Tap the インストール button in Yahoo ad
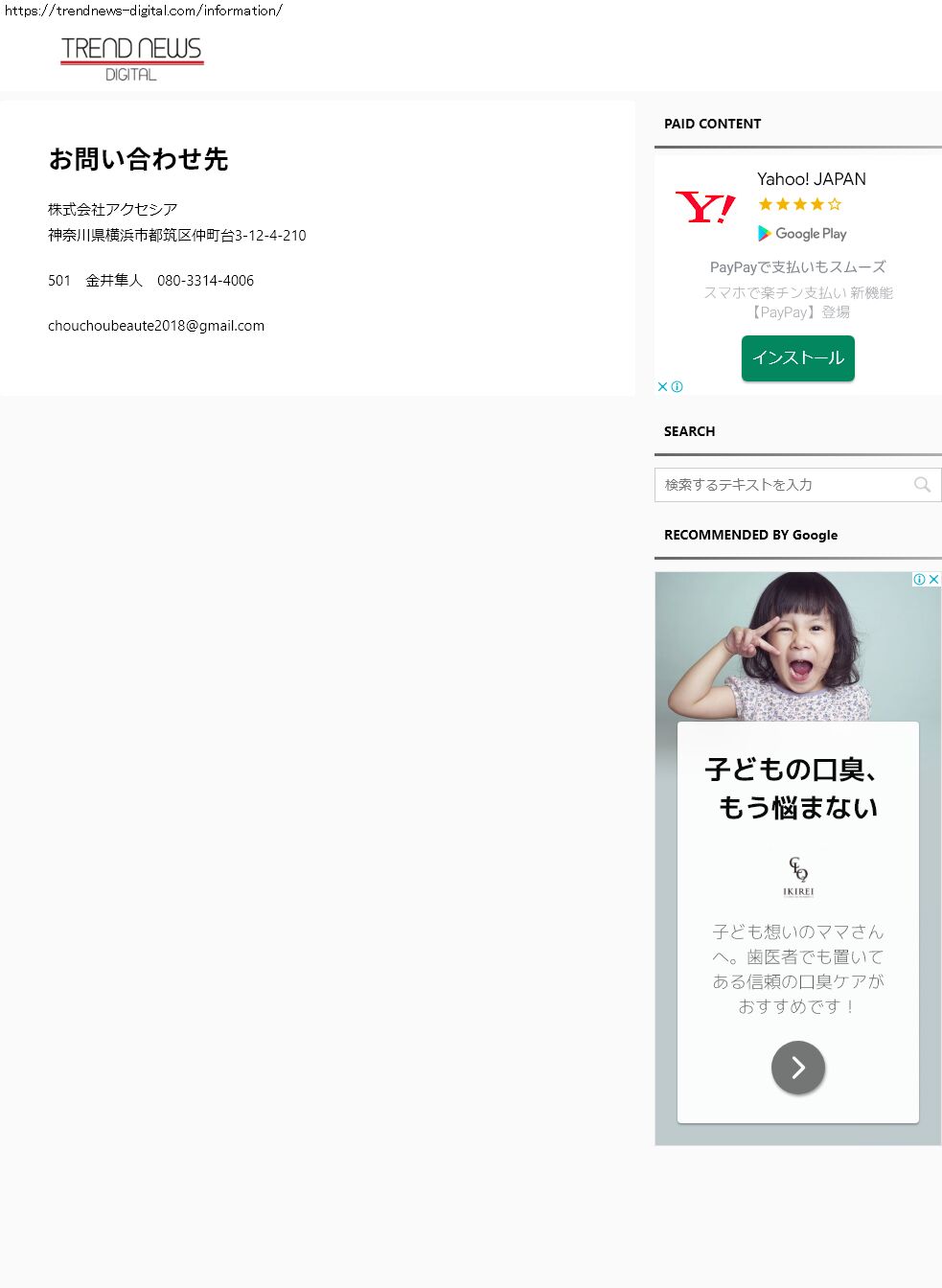This screenshot has width=942, height=1288. click(x=797, y=358)
